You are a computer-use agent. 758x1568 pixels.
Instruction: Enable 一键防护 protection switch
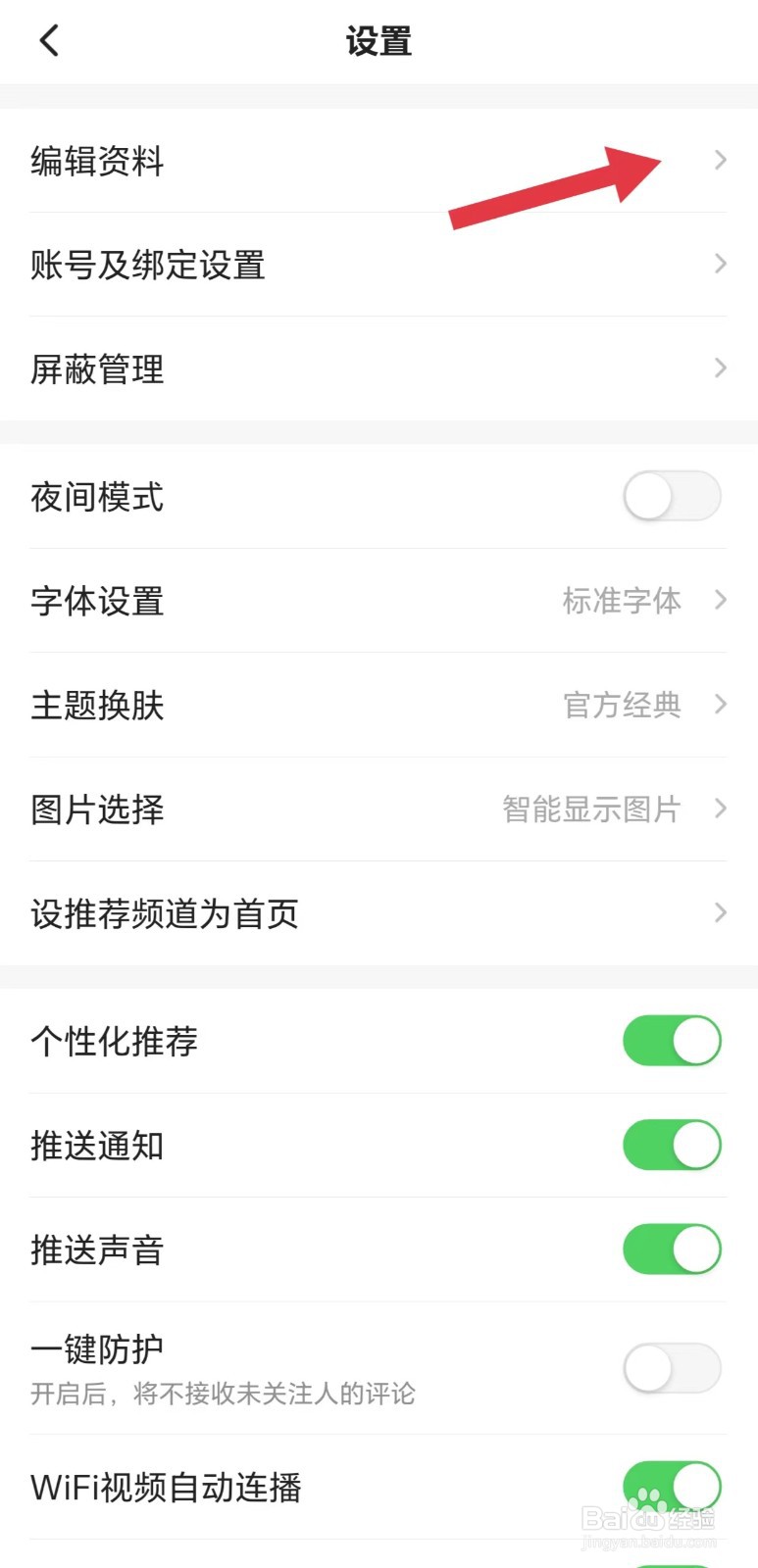coord(672,1368)
